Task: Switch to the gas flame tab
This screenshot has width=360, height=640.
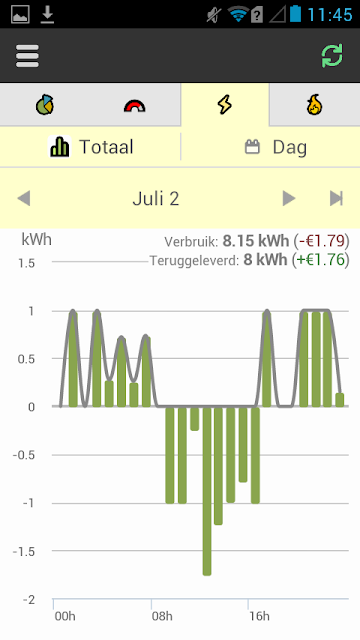Action: tap(314, 105)
